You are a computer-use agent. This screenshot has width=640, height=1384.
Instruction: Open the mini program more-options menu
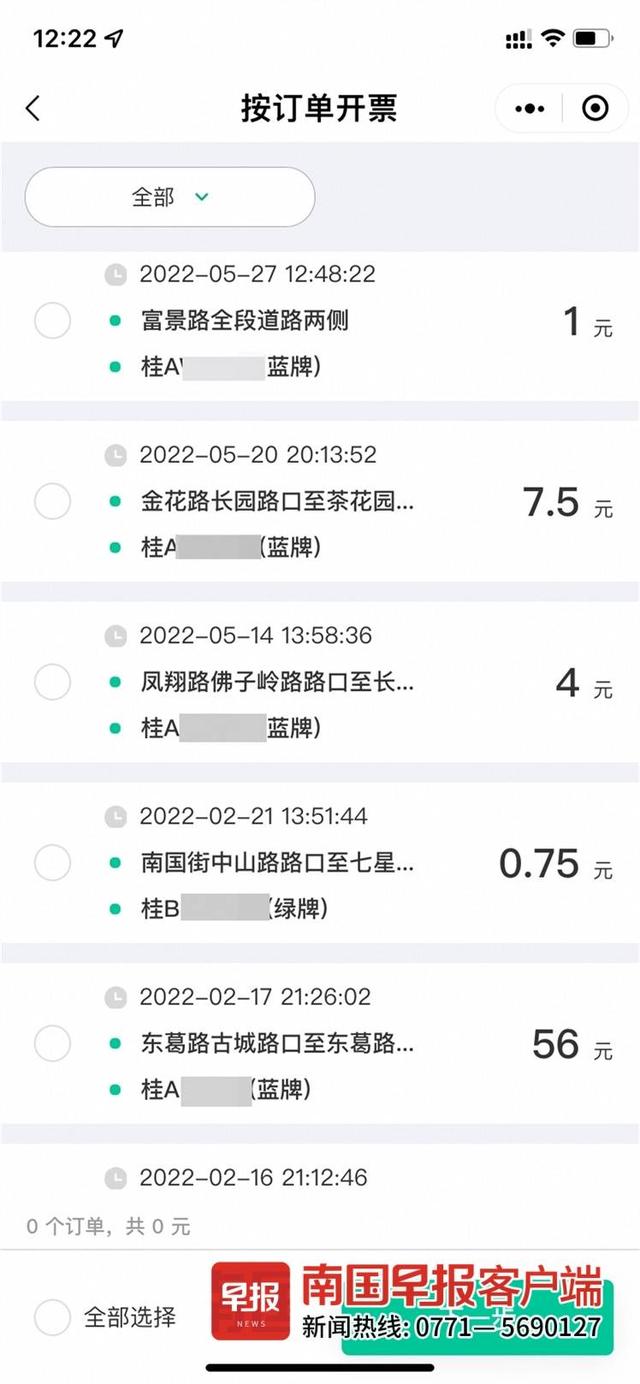[x=530, y=108]
